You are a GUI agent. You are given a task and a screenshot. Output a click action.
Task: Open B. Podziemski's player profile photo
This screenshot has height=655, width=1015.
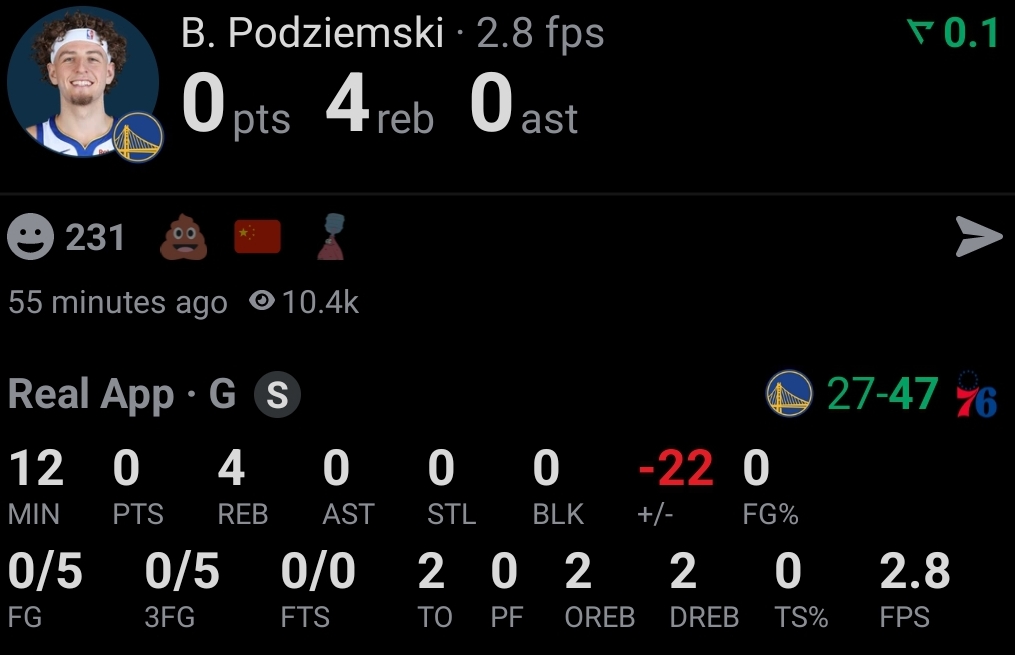82,80
